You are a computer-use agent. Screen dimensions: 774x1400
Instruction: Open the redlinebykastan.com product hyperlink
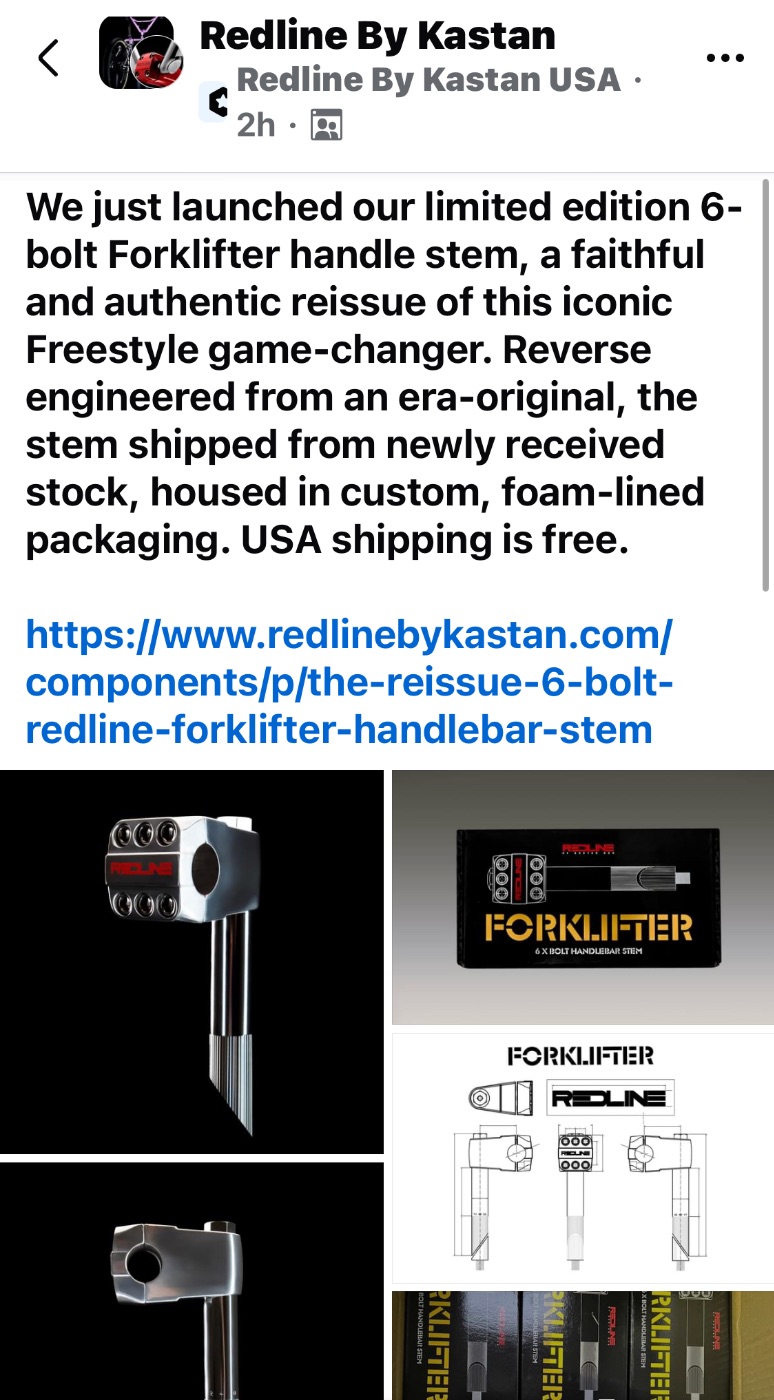(350, 682)
